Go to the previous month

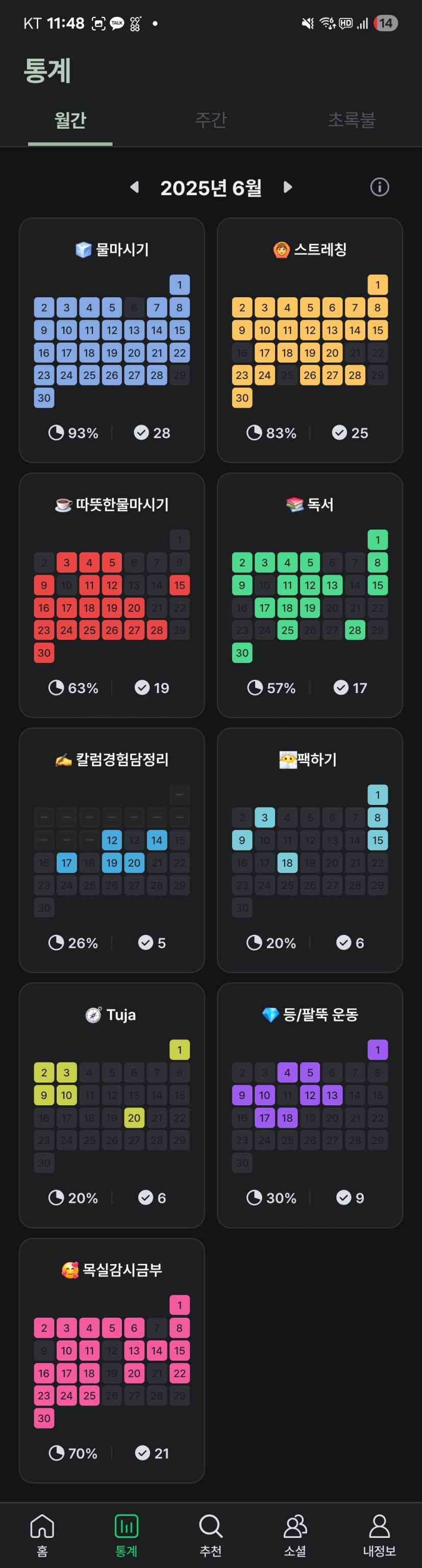(x=134, y=187)
